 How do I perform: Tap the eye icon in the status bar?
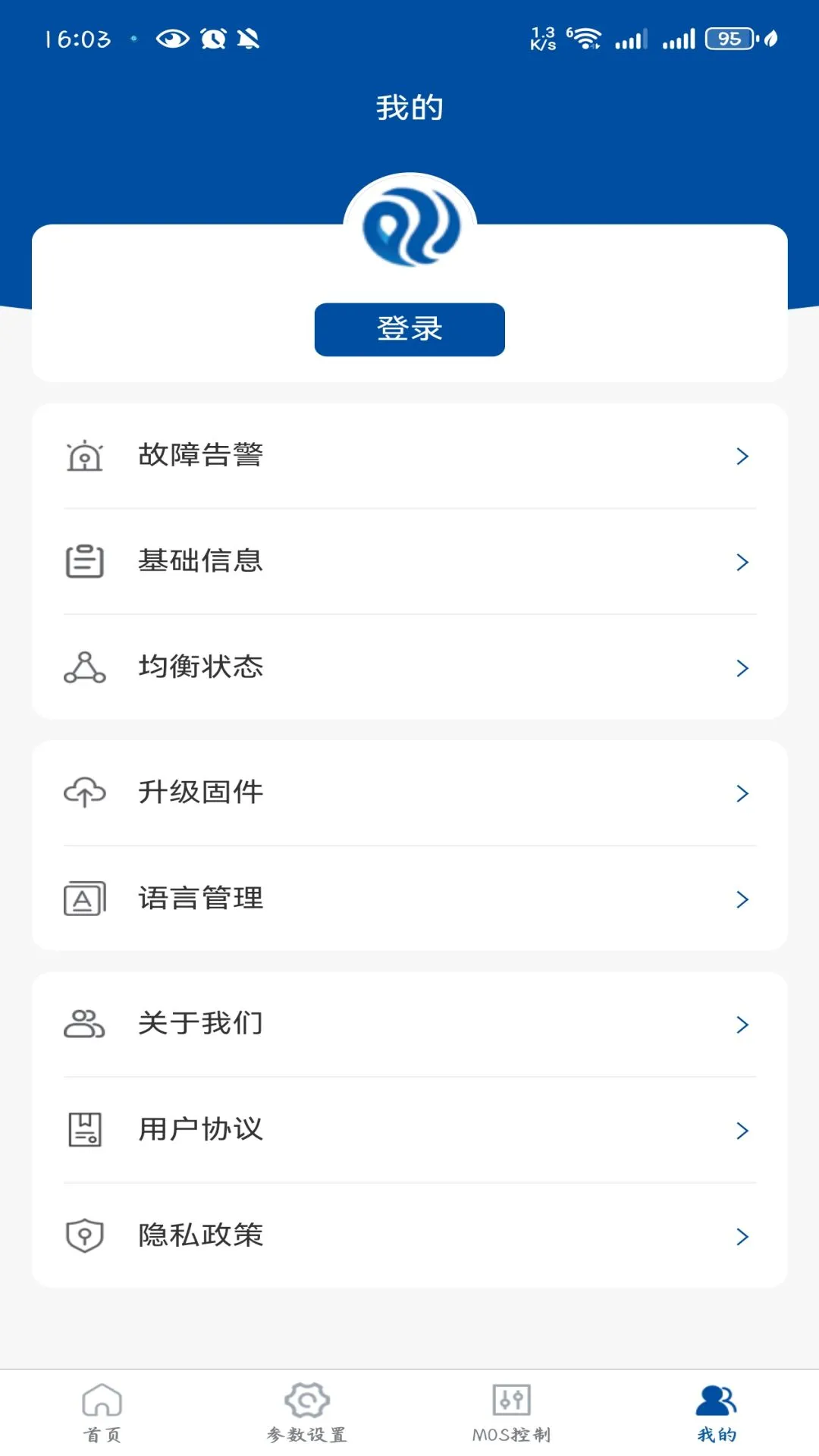click(x=171, y=38)
